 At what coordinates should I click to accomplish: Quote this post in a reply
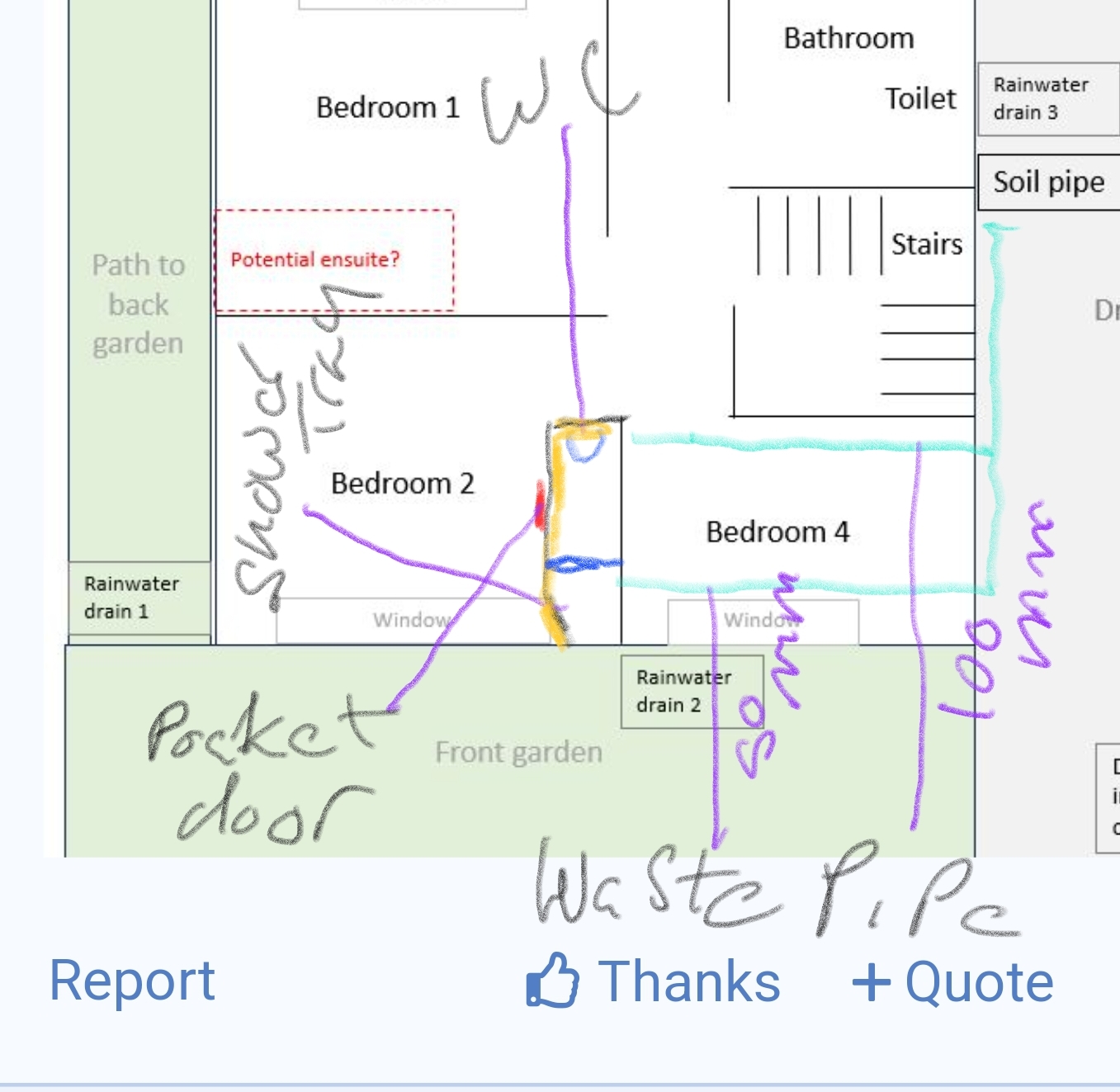953,982
